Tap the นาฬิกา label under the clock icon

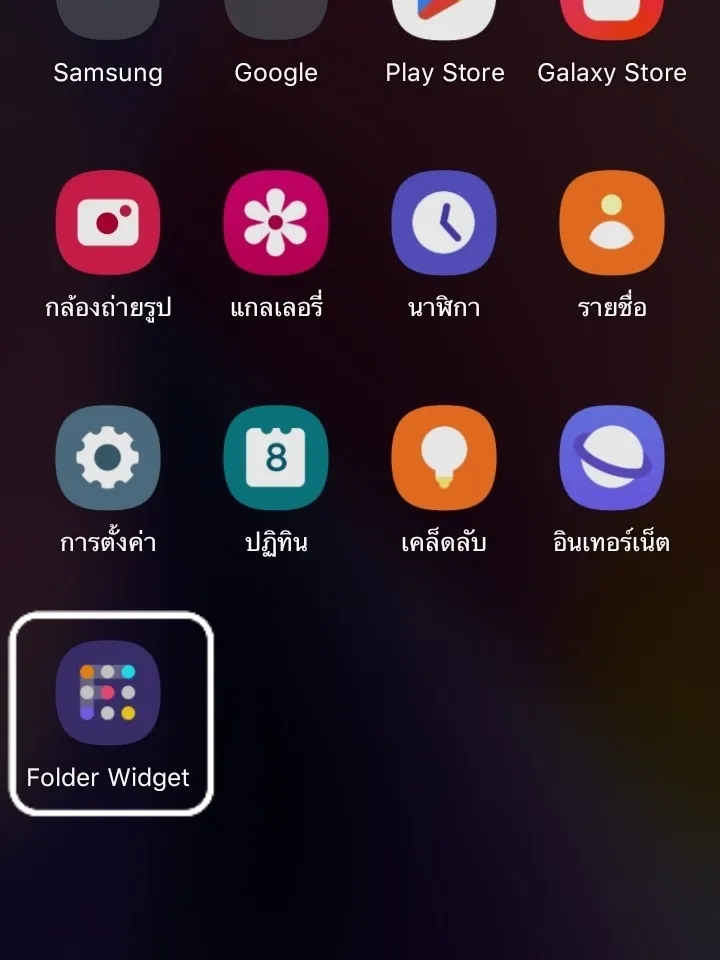444,307
